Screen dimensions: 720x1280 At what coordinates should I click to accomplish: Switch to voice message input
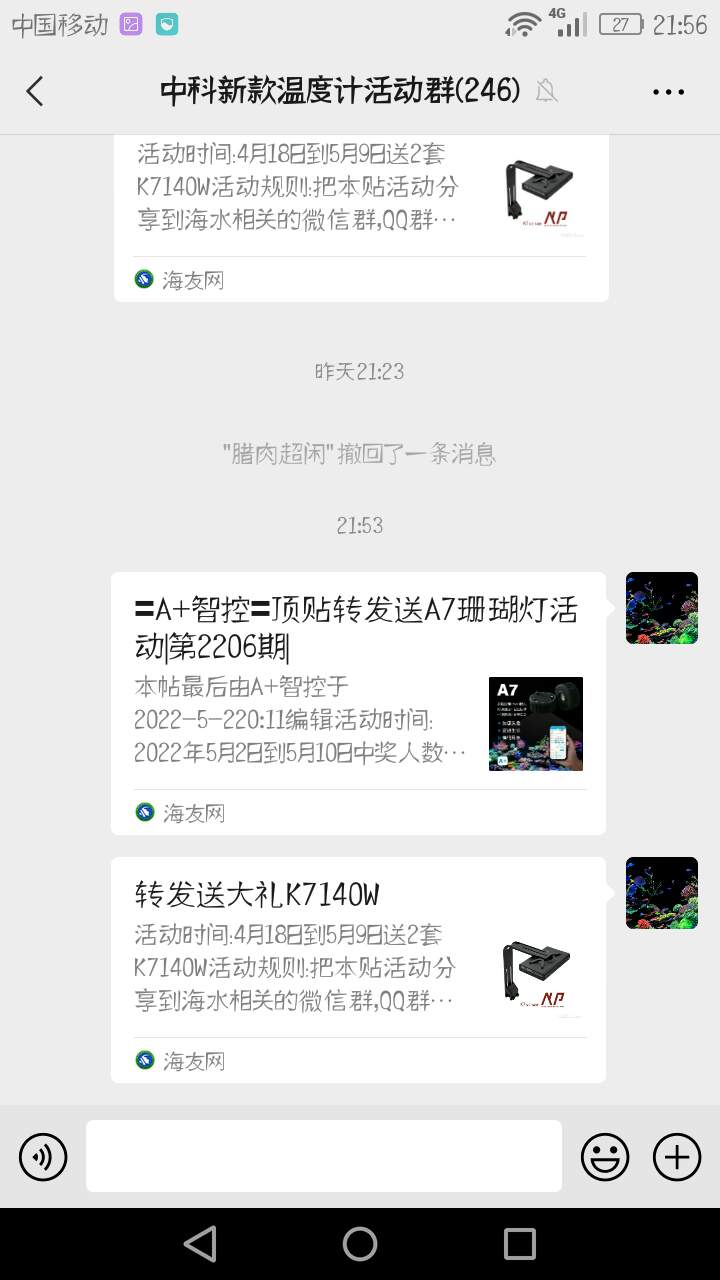tap(43, 1157)
